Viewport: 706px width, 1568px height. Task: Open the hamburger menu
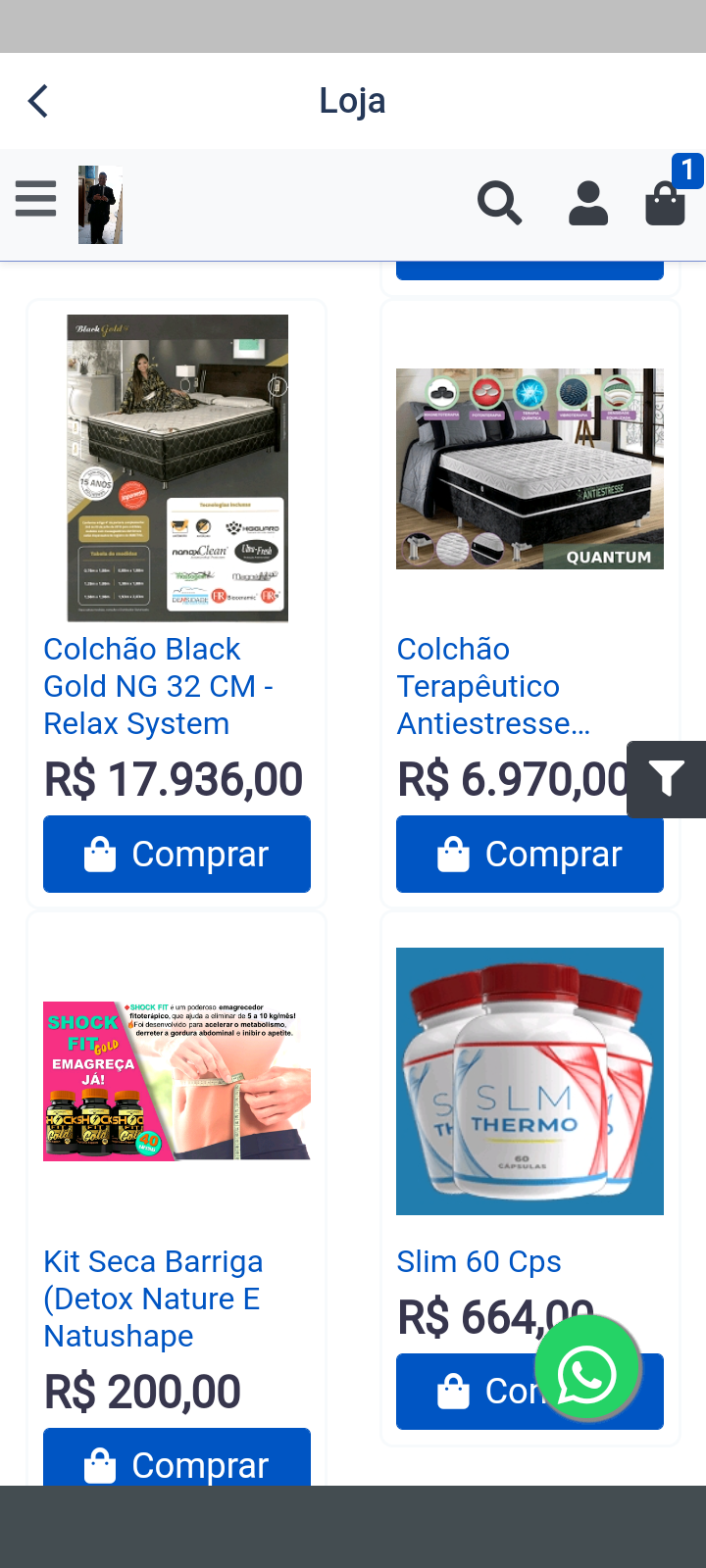[x=36, y=199]
